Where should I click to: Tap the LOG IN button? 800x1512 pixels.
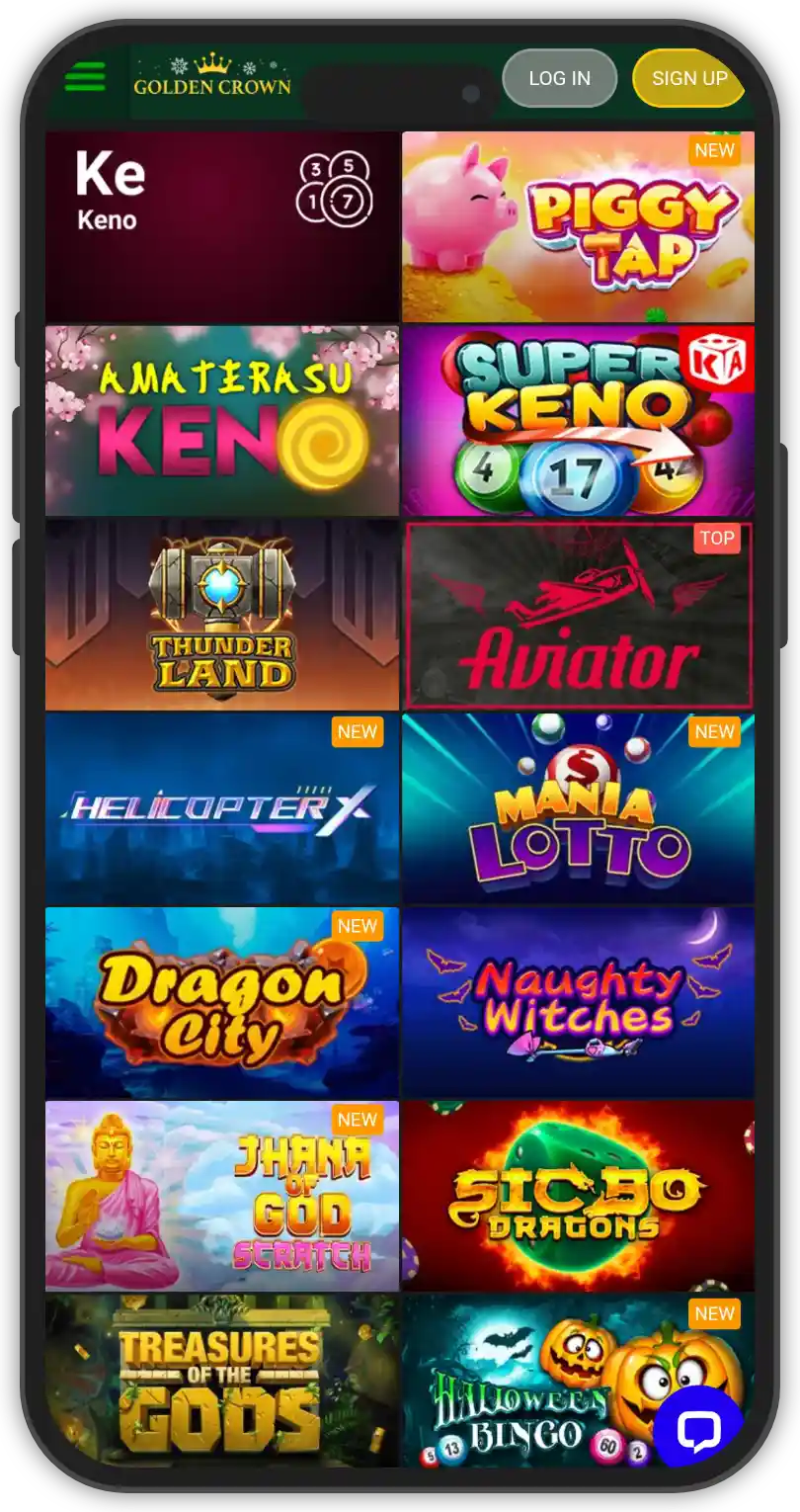pyautogui.click(x=559, y=78)
